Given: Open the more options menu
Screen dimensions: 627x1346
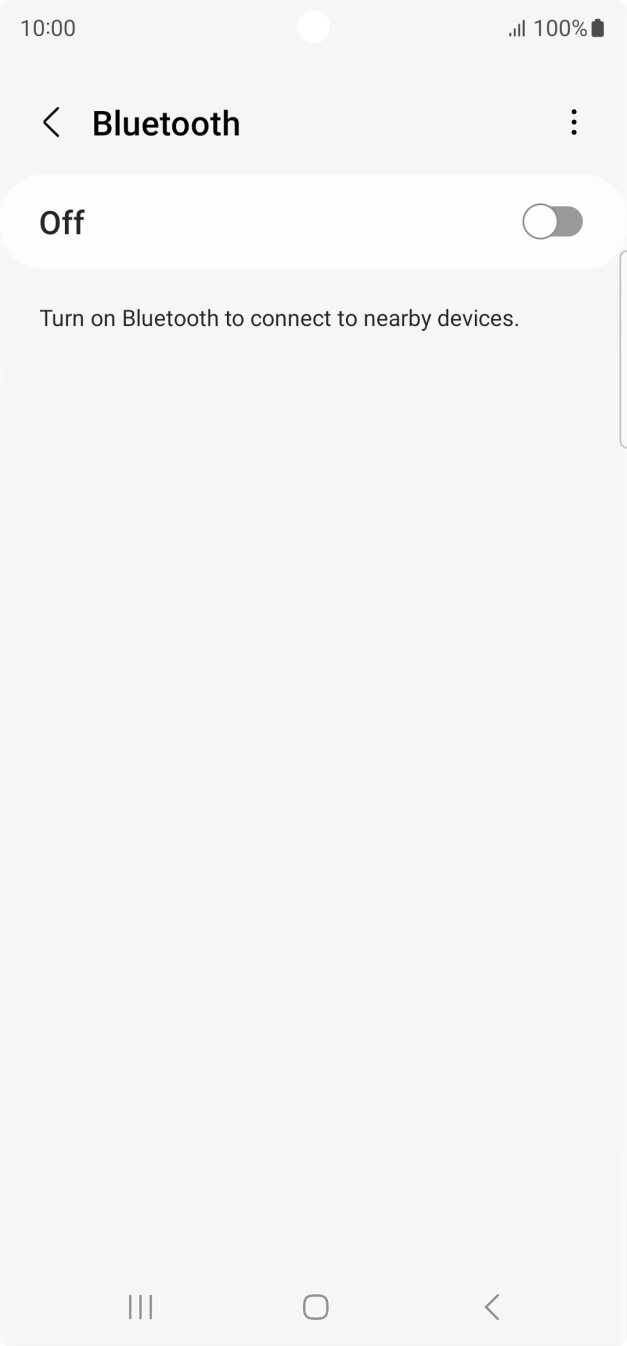Looking at the screenshot, I should (x=573, y=123).
